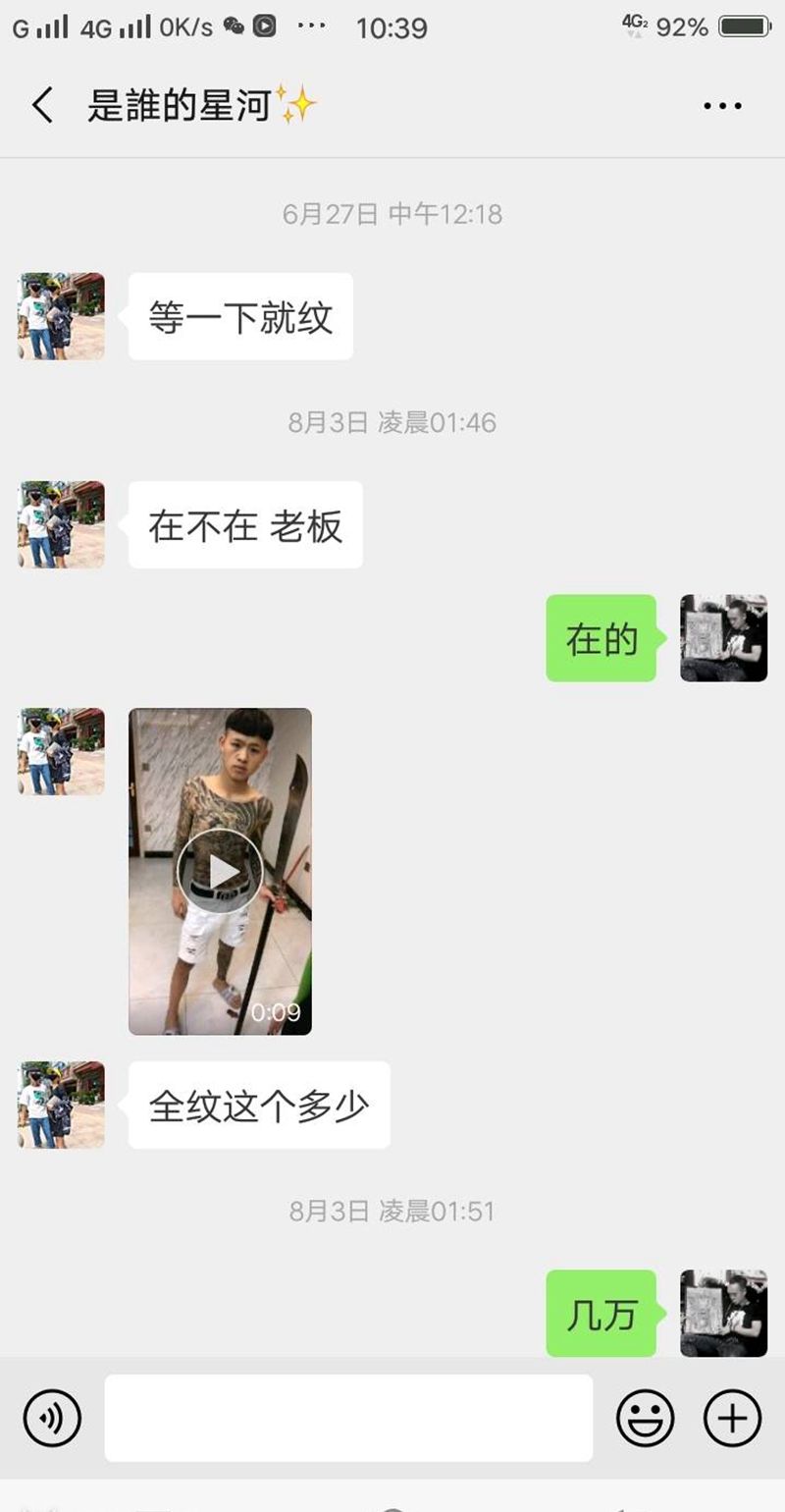Open the chat info overflow menu

722,106
